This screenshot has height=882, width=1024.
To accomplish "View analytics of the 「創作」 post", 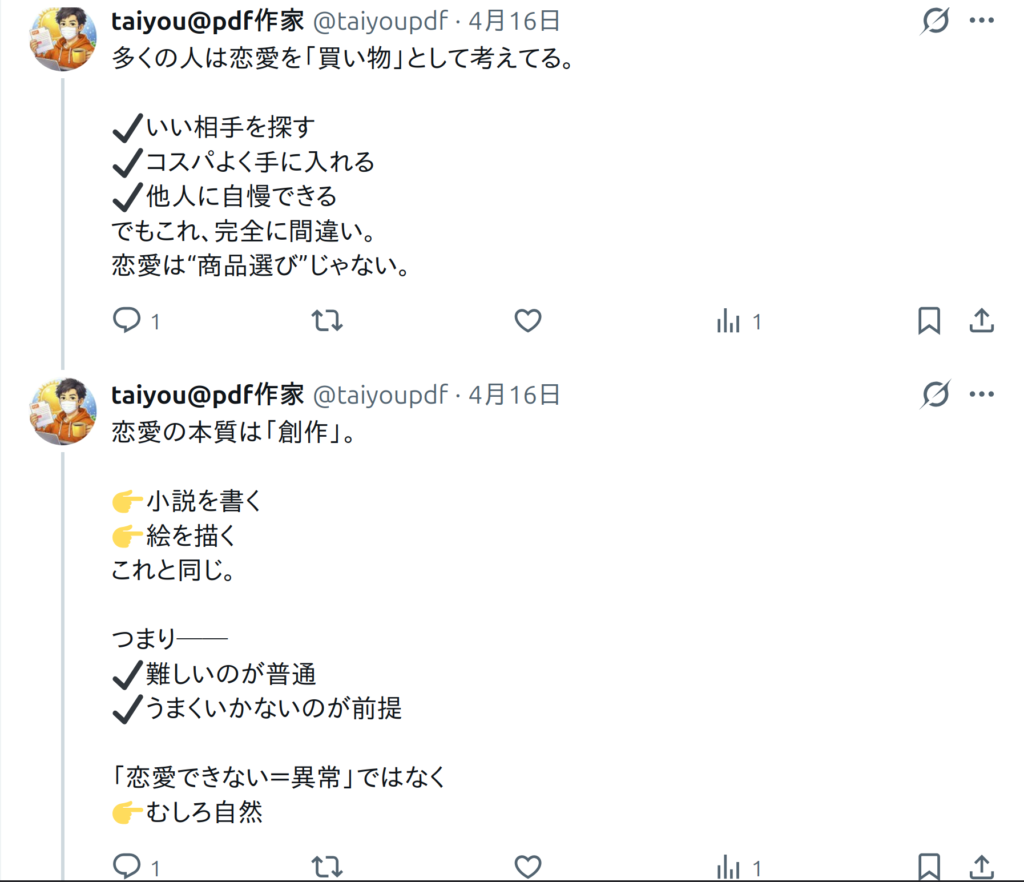I will (729, 866).
